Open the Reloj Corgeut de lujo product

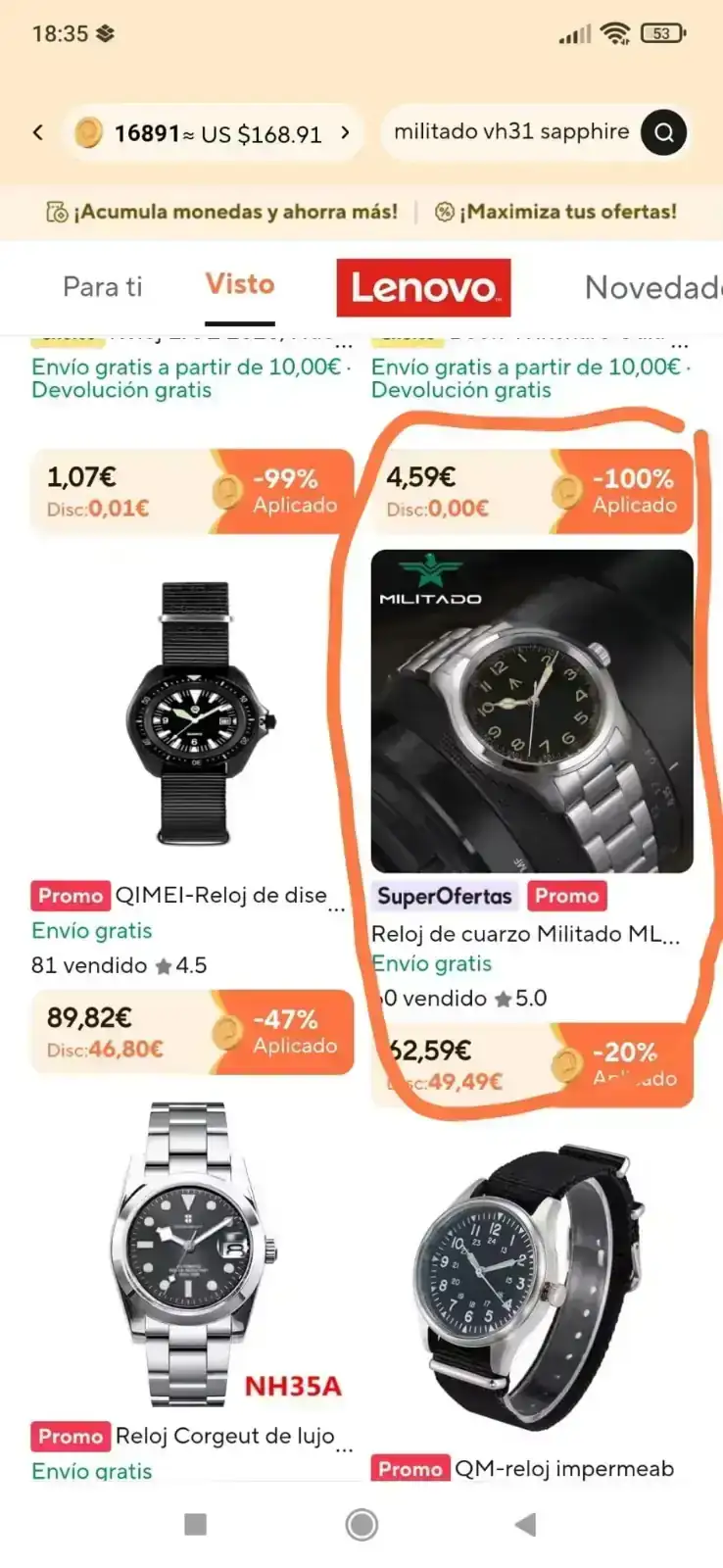[x=194, y=1253]
